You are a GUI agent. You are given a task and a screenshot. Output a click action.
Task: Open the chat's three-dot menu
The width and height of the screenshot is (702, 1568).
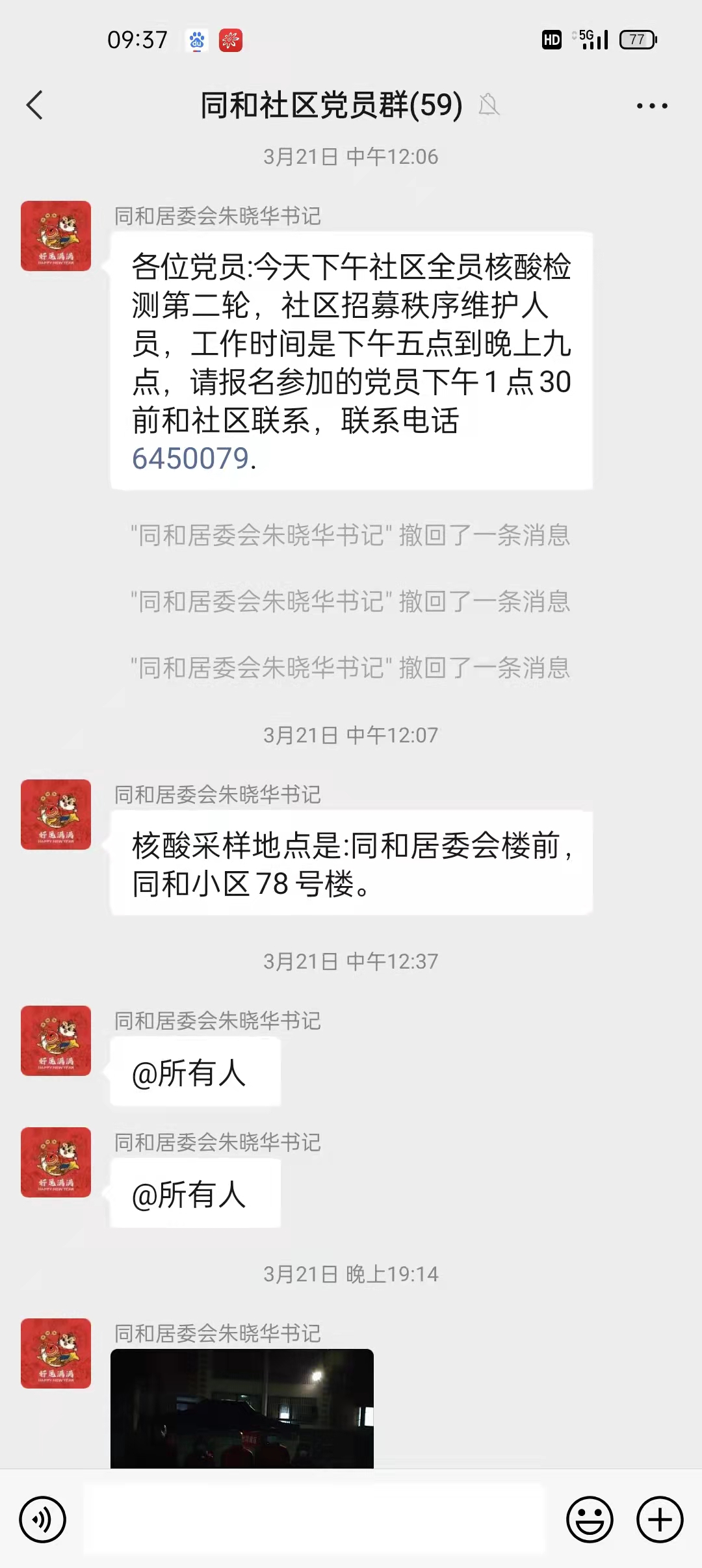(652, 106)
